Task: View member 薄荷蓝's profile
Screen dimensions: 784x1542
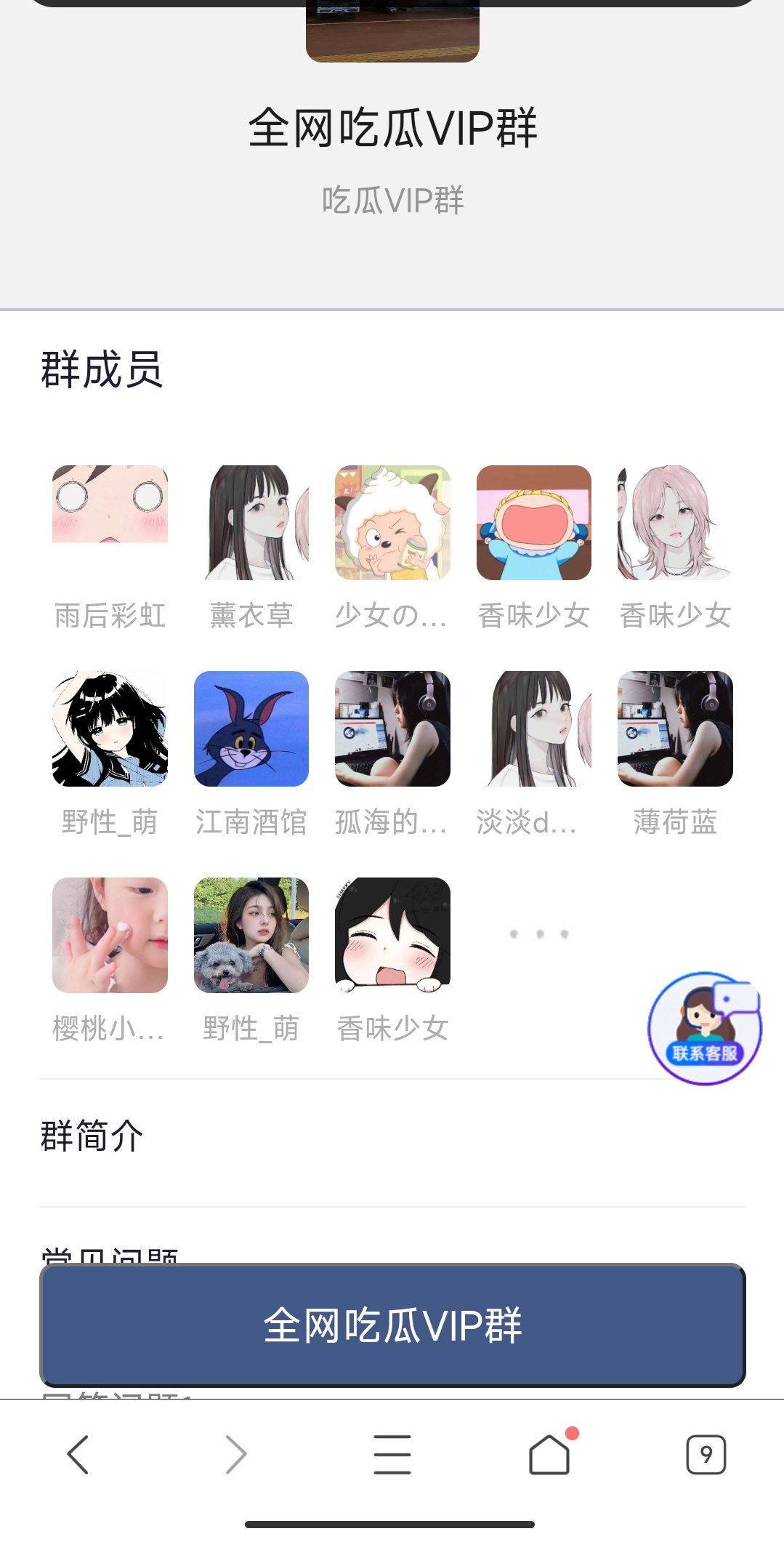Action: [x=675, y=728]
